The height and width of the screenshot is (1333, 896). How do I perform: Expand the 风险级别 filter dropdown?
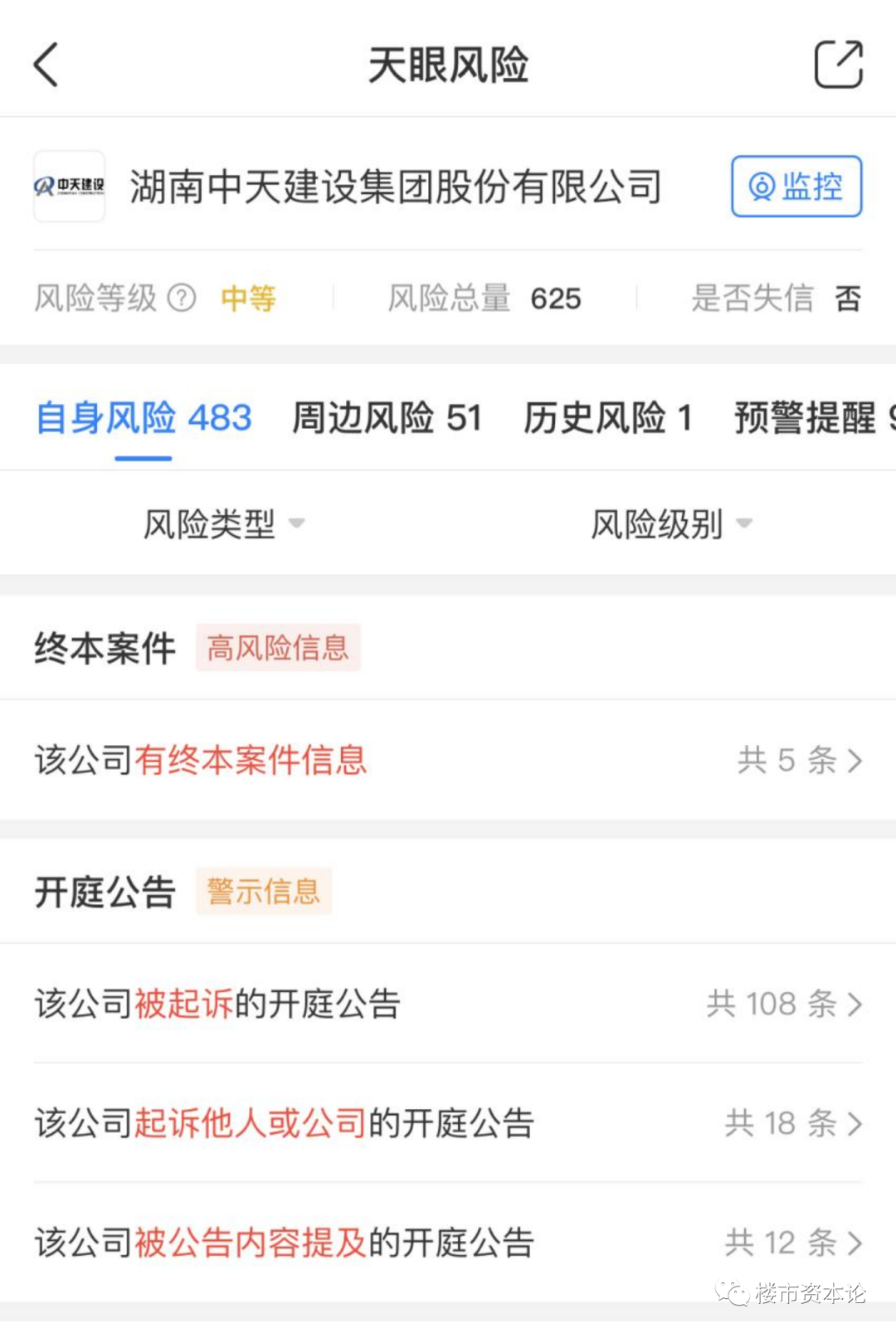670,523
